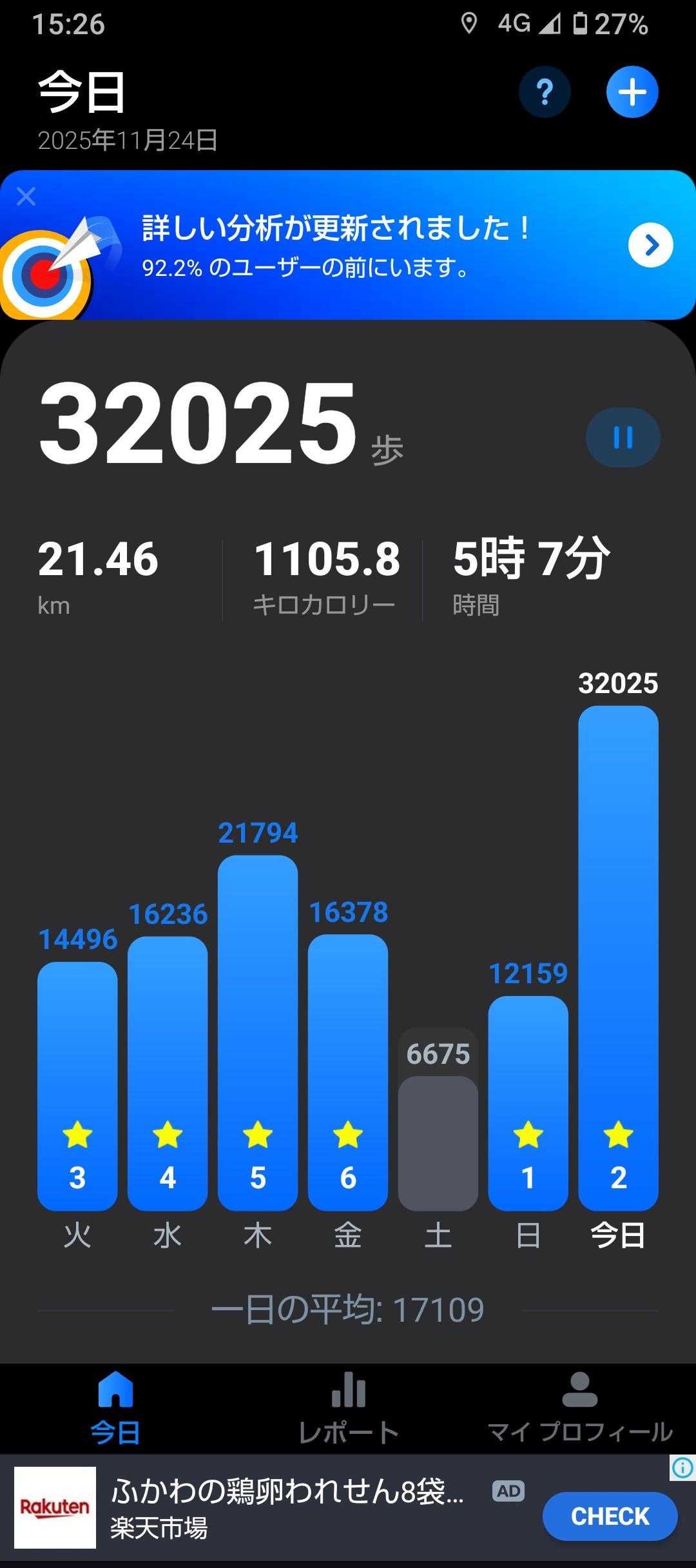The image size is (696, 1568).
Task: Pause step counting
Action: pyautogui.click(x=623, y=437)
